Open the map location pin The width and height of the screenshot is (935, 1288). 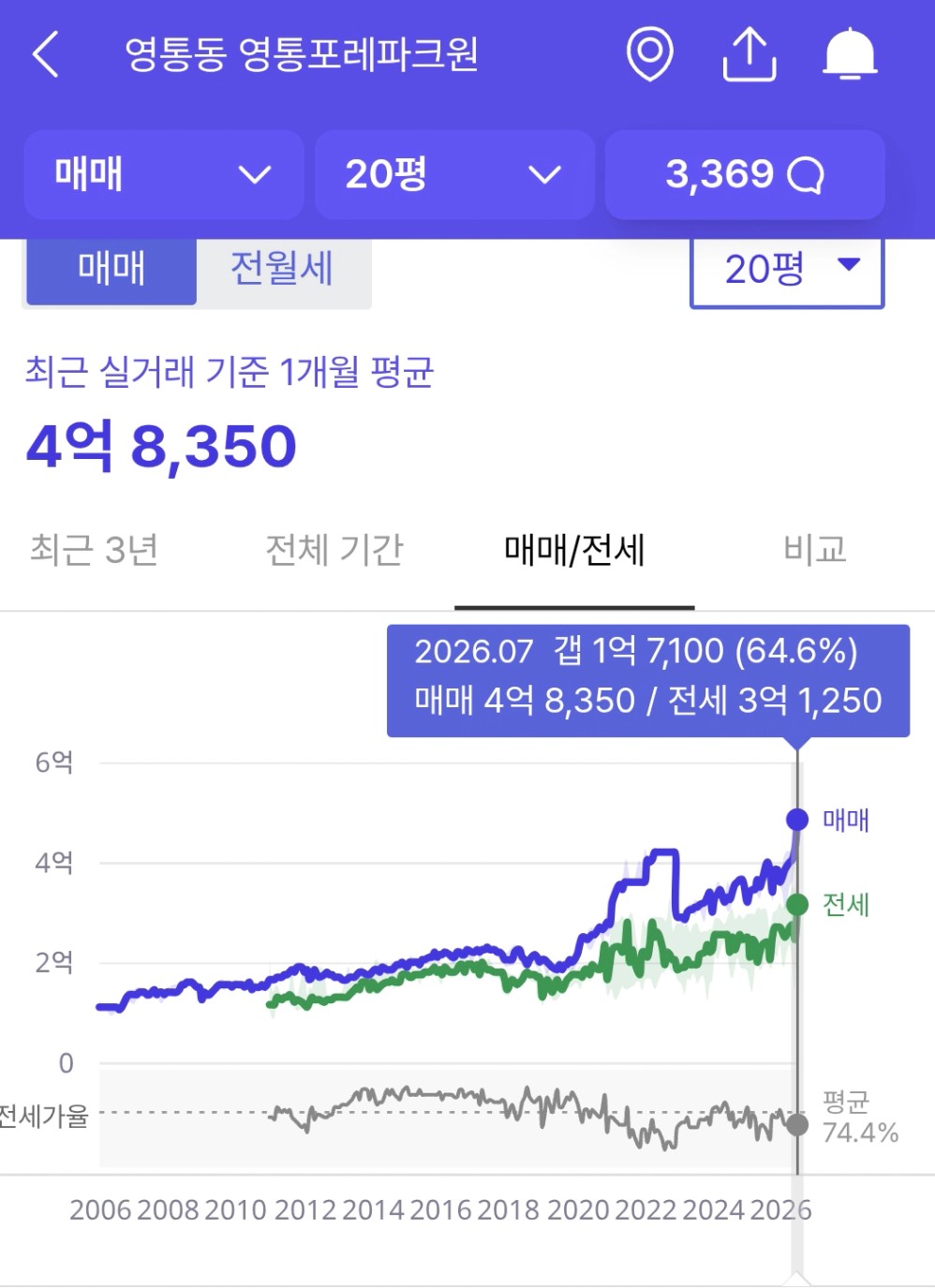[649, 53]
